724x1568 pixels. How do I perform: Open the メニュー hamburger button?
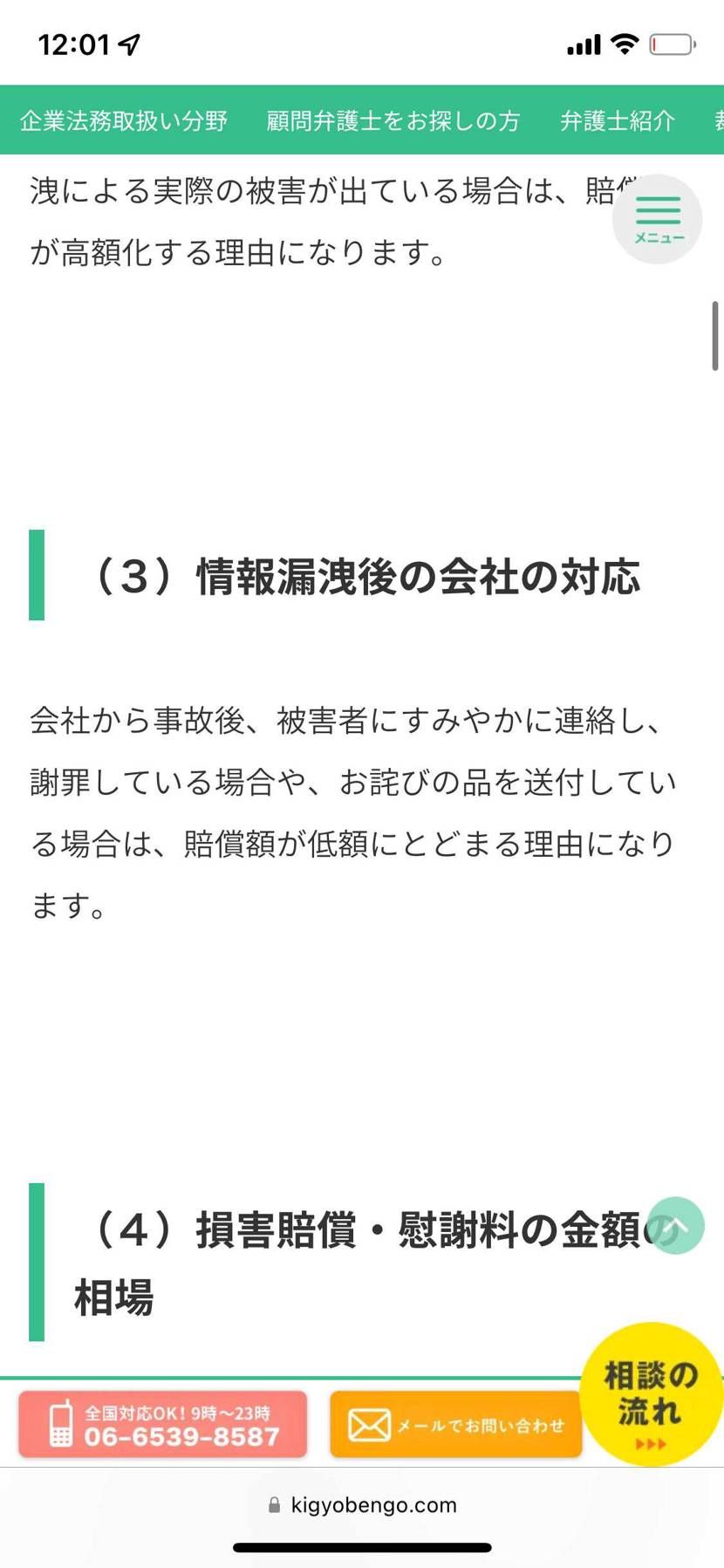(658, 219)
